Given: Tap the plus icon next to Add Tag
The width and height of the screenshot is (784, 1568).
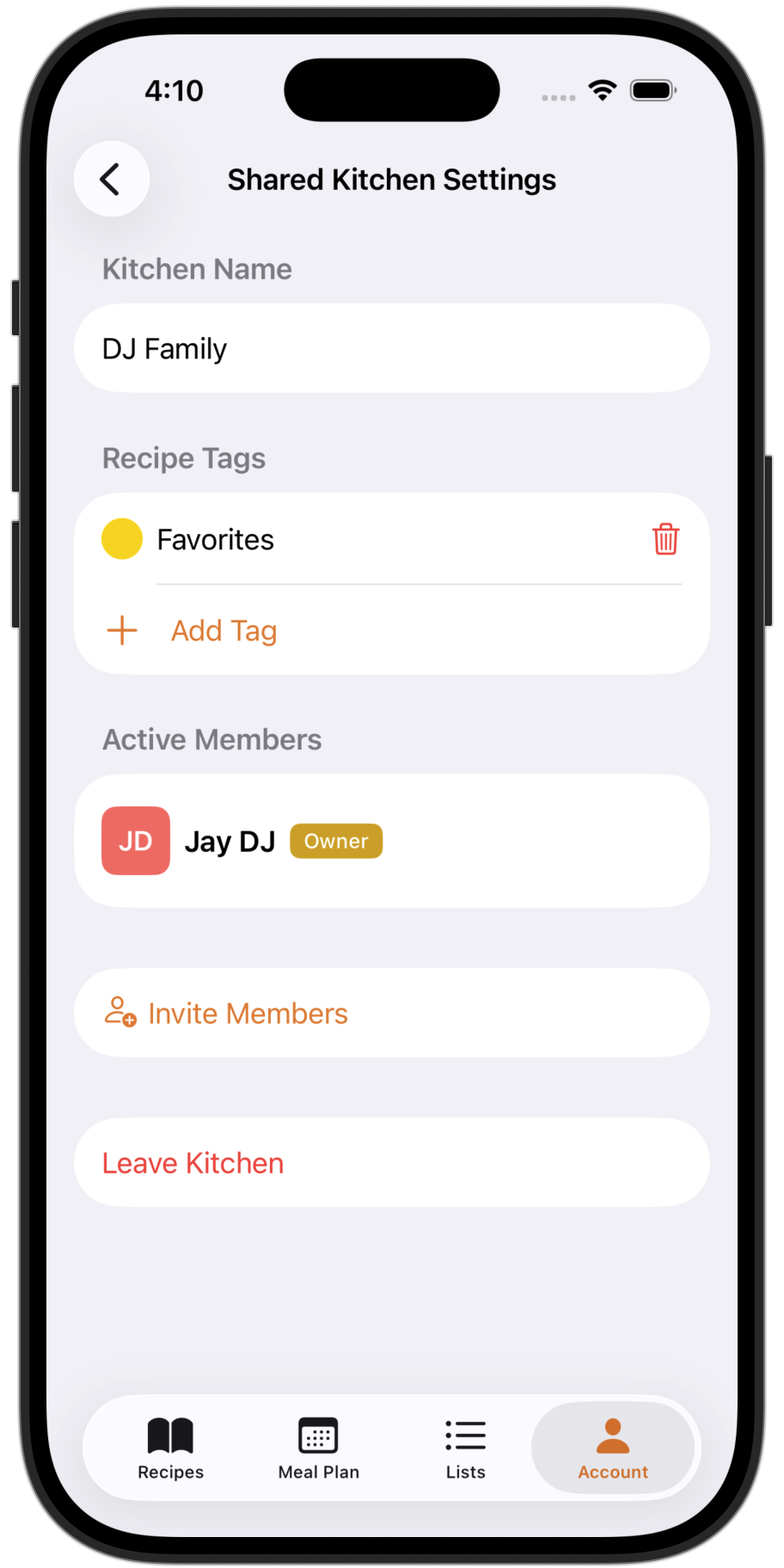Looking at the screenshot, I should pyautogui.click(x=121, y=630).
